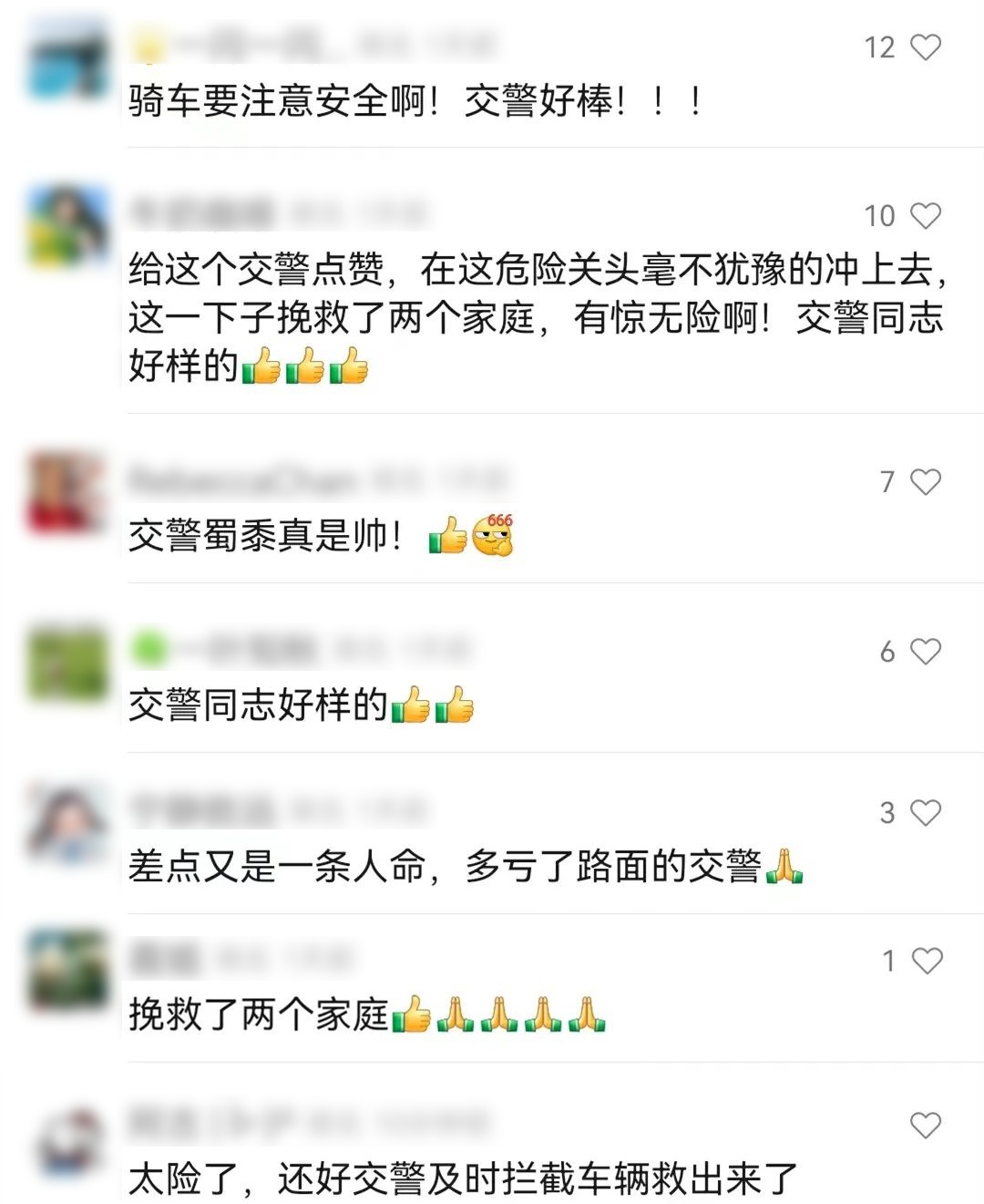Like the 6-like comment '交警同志好样的'
This screenshot has height=1204, width=984.
(926, 652)
